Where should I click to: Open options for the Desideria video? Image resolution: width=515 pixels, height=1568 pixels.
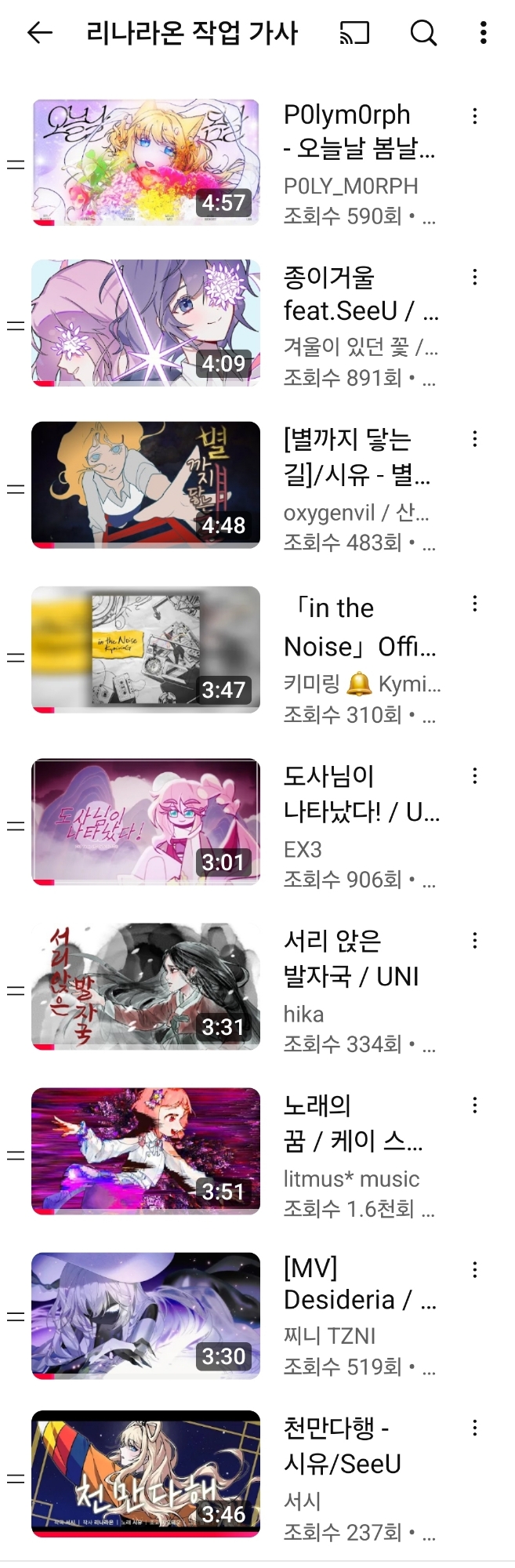pyautogui.click(x=474, y=1270)
